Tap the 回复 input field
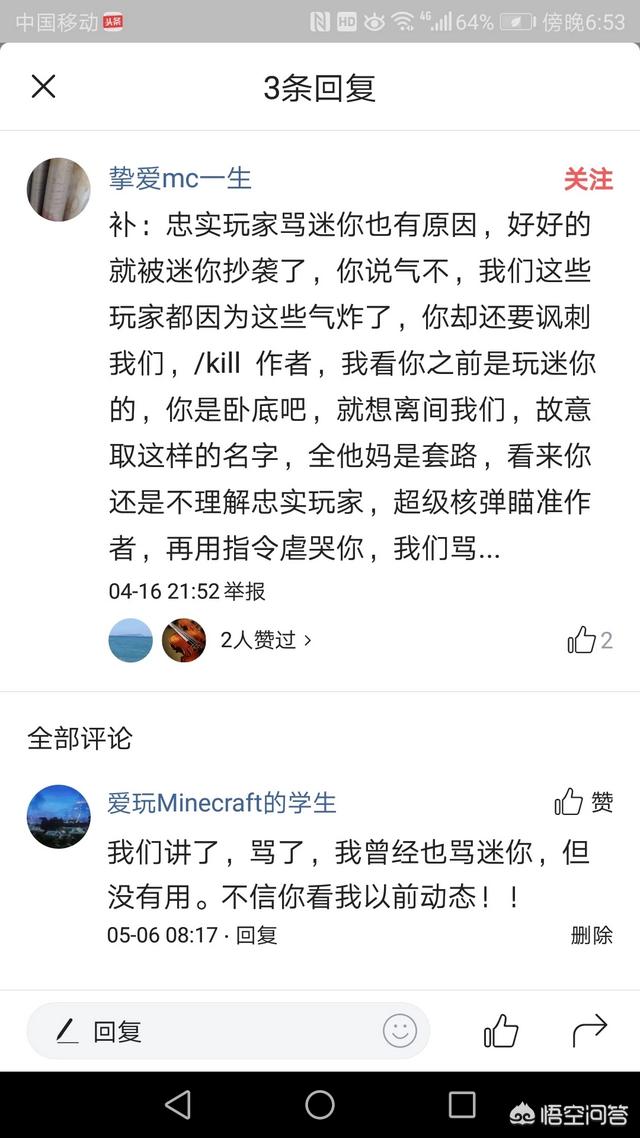 (210, 1031)
